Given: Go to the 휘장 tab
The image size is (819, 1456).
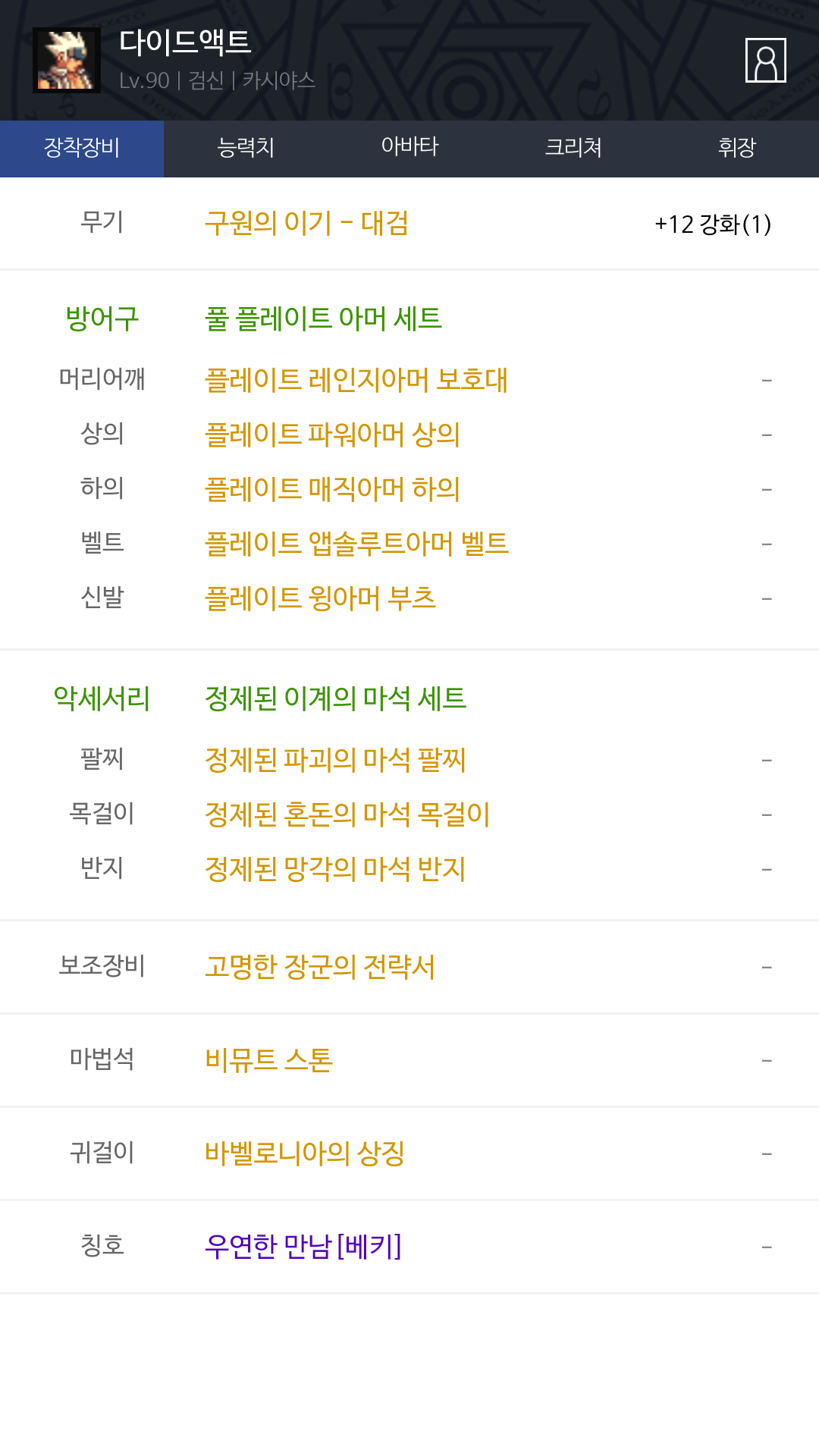Looking at the screenshot, I should pyautogui.click(x=737, y=149).
